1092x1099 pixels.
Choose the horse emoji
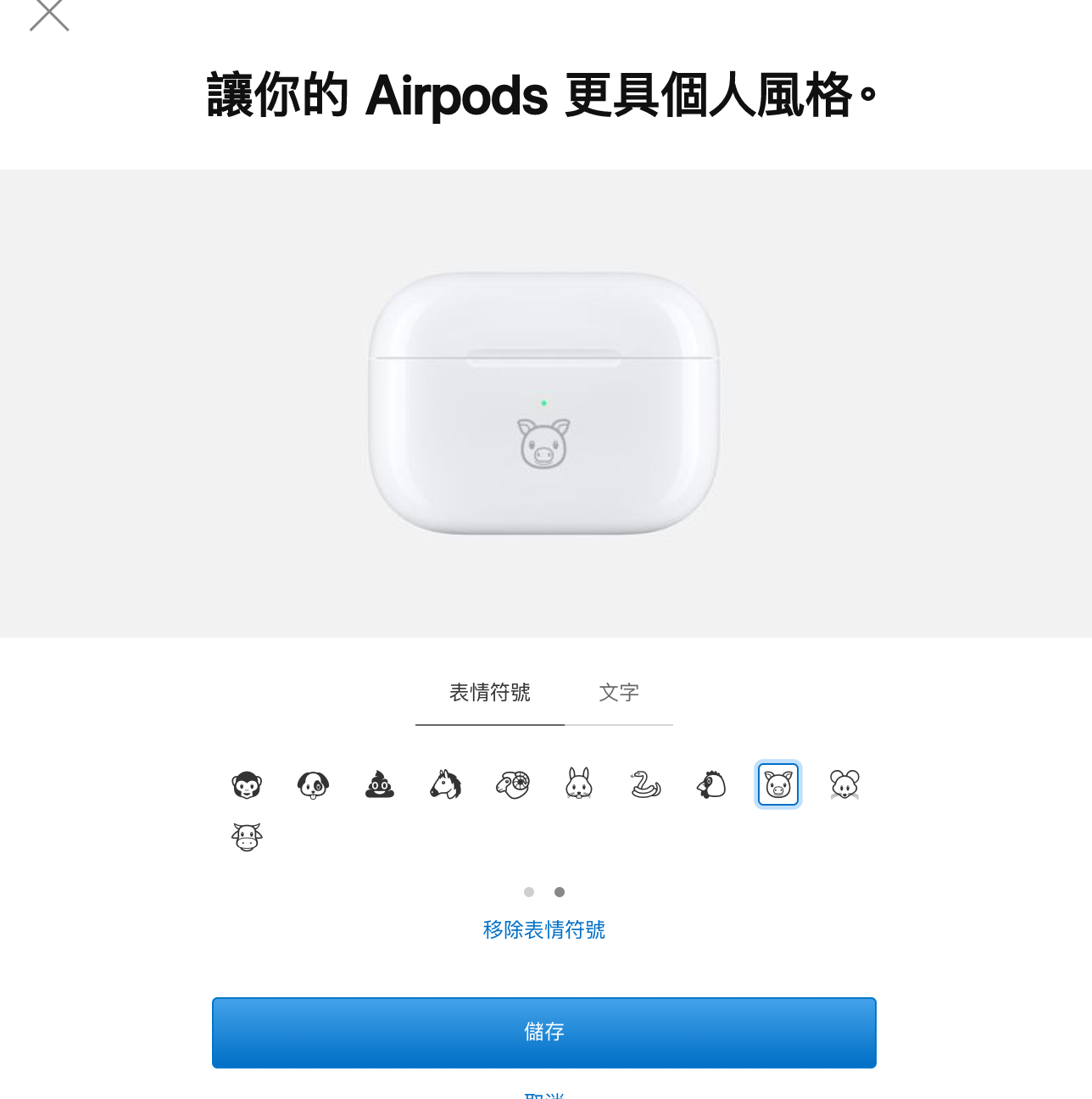(446, 784)
